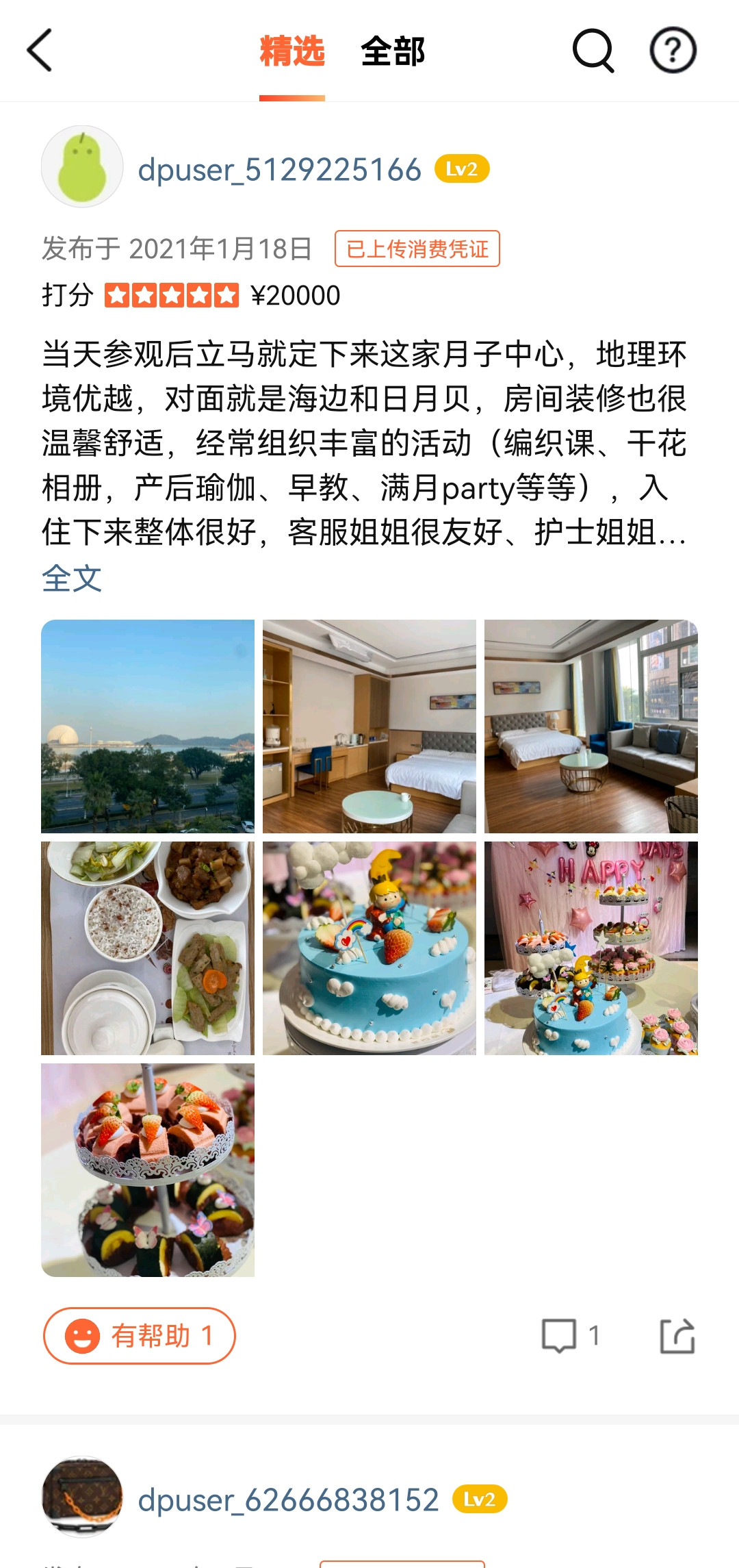
Task: Open dpuser_62666838152's profile
Action: [287, 1500]
